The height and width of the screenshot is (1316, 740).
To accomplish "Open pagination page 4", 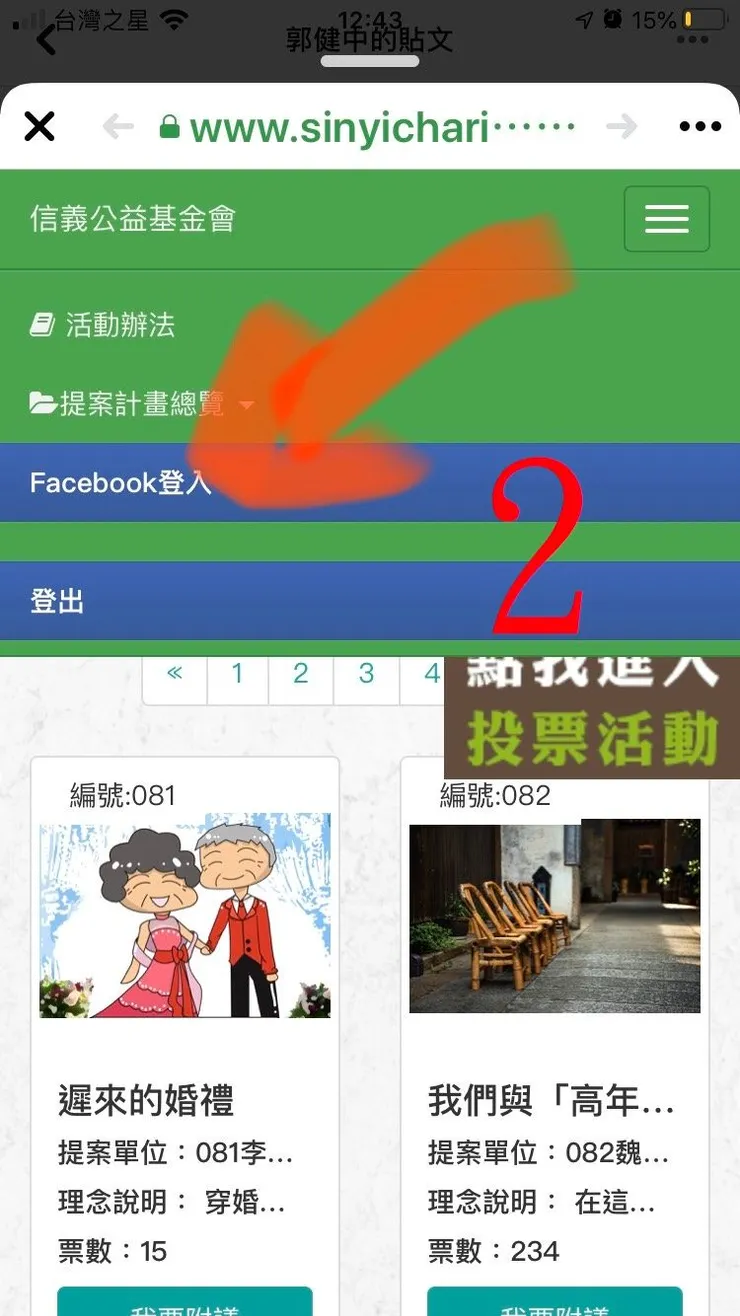I will pos(430,673).
